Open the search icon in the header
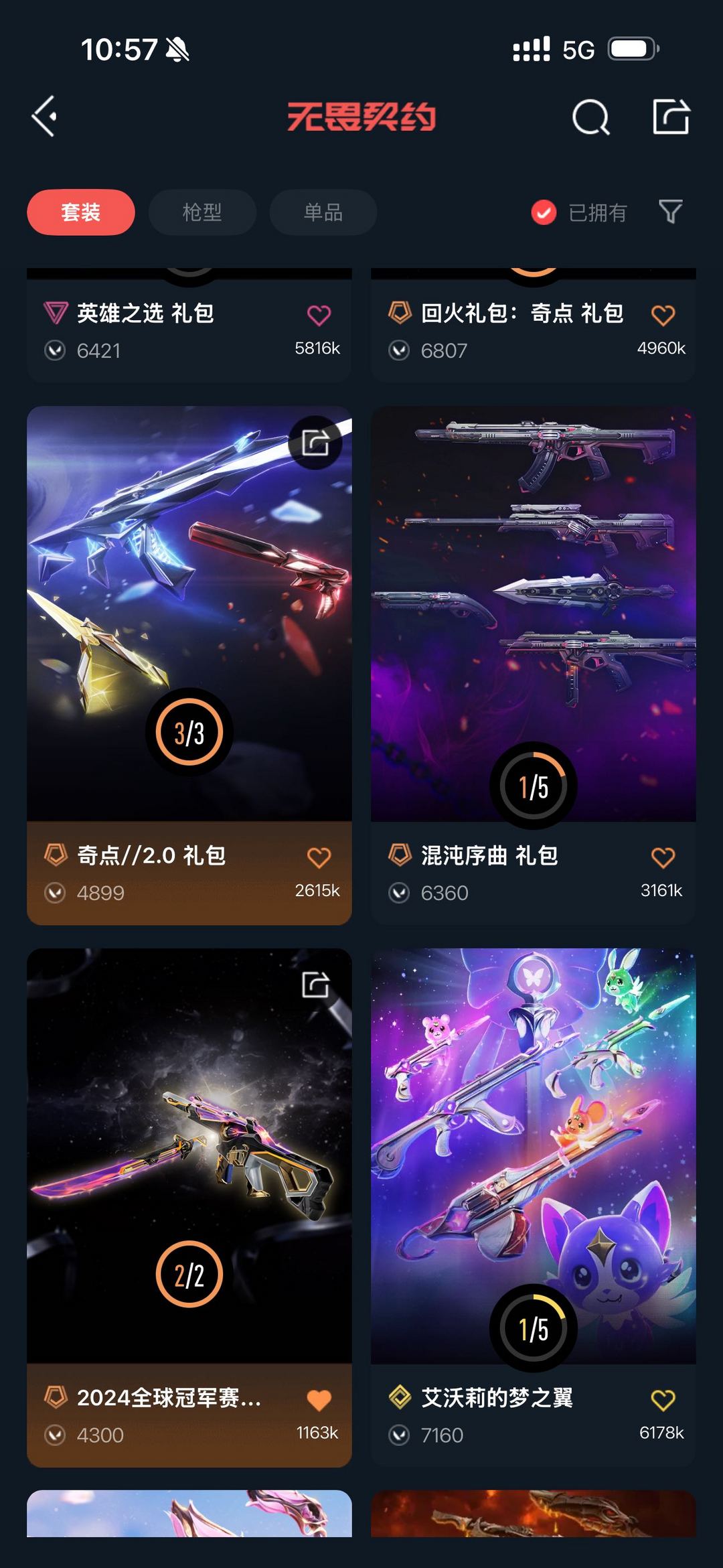The height and width of the screenshot is (1568, 723). (x=590, y=118)
